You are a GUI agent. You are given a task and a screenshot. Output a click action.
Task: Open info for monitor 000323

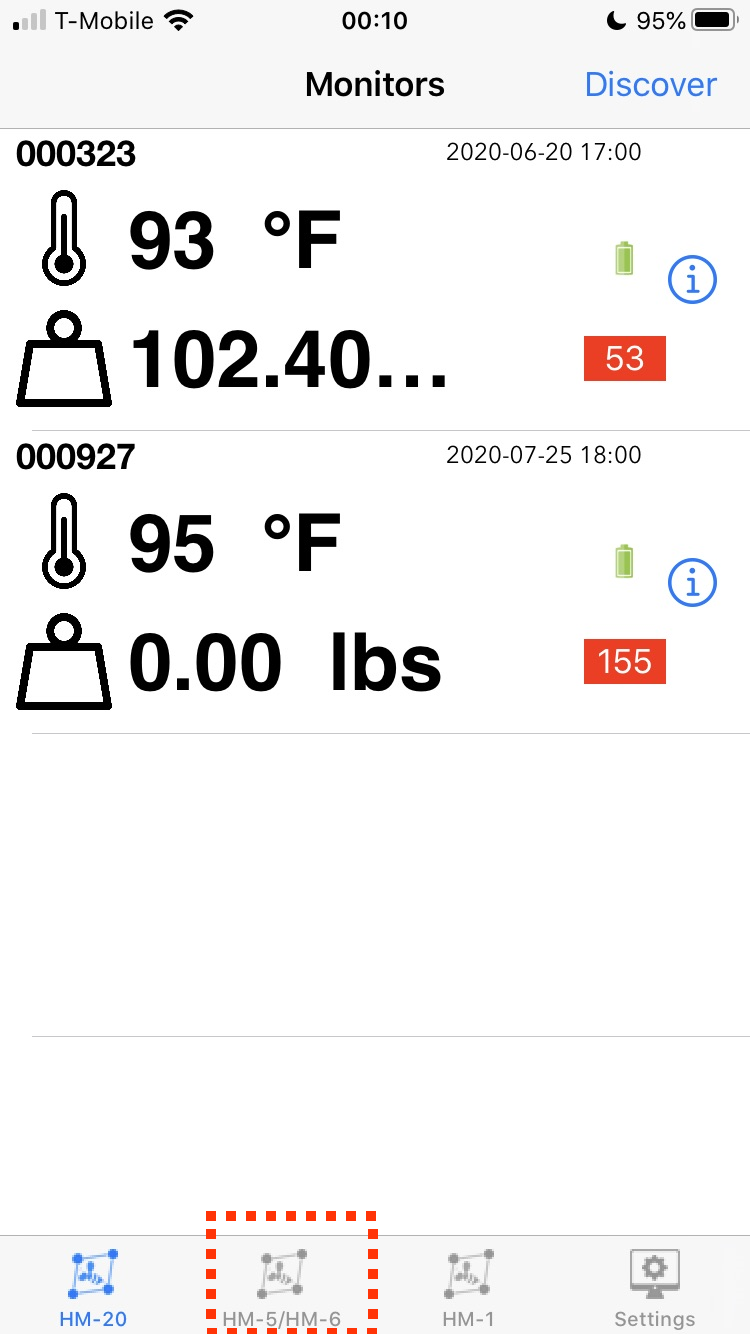pos(692,281)
